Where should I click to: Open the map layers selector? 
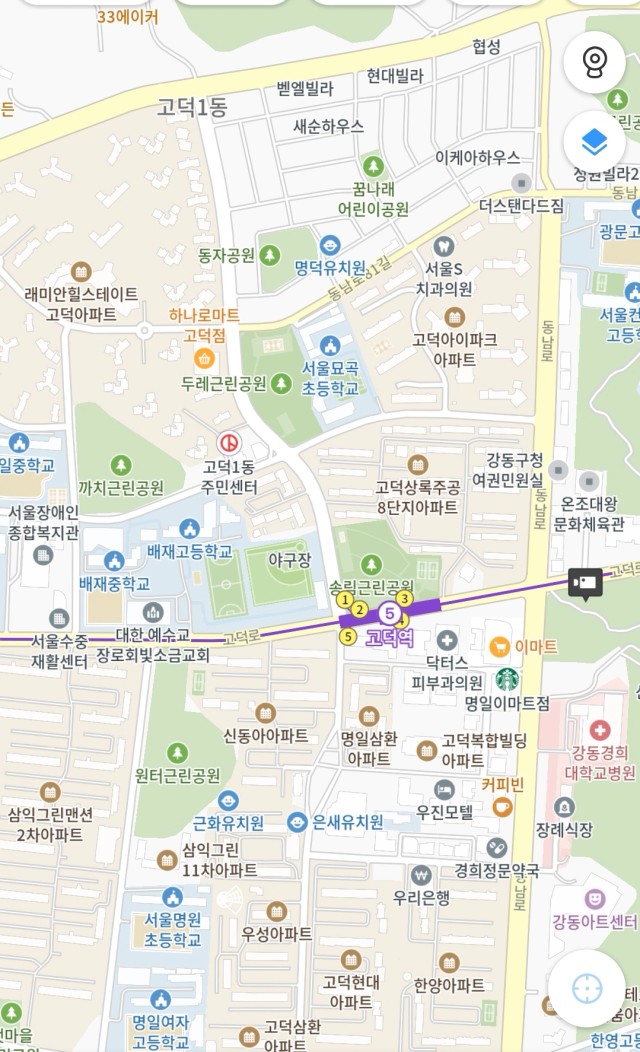[x=594, y=144]
